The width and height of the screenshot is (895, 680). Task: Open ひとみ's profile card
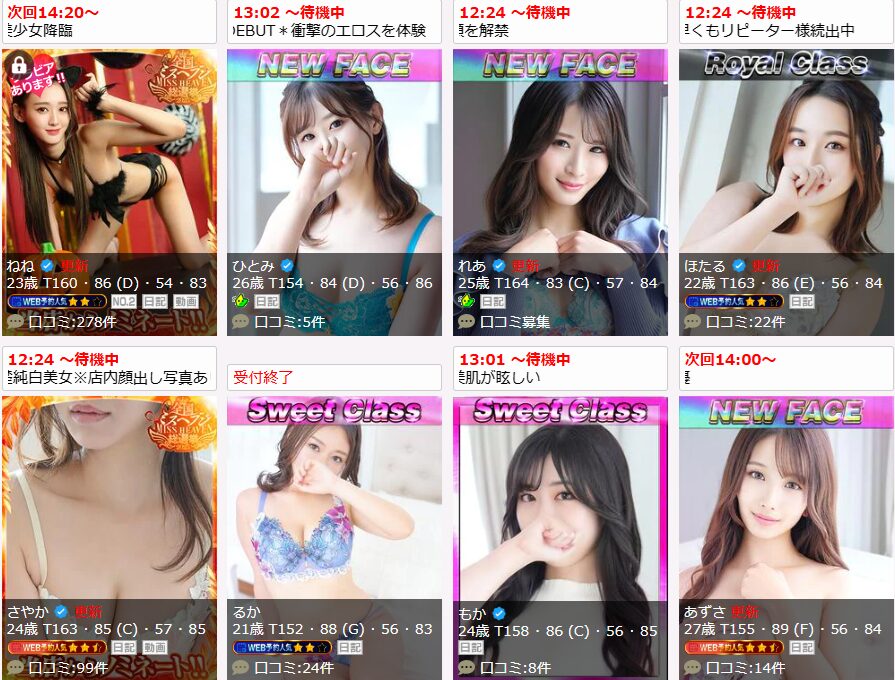[334, 150]
